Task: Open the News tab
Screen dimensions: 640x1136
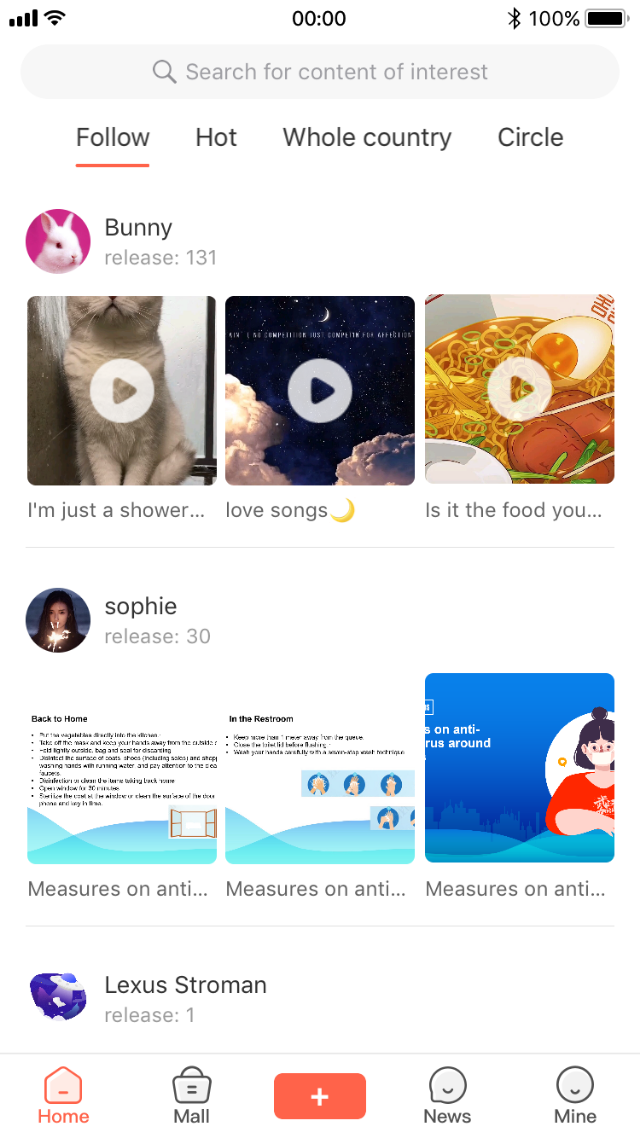Action: click(447, 1095)
